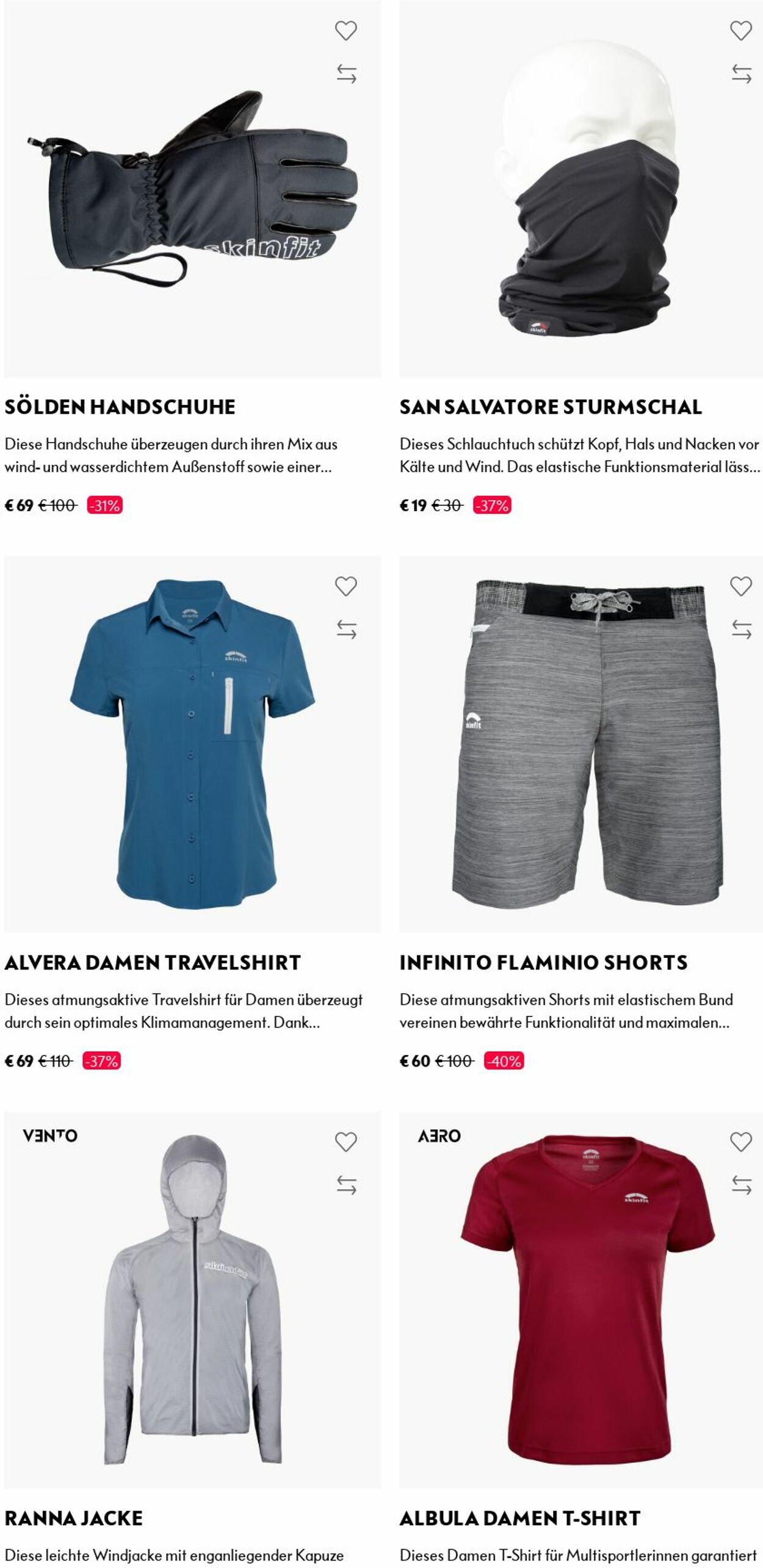763x1568 pixels.
Task: Compare the Alvera Damen Travelshirt
Action: tap(346, 629)
